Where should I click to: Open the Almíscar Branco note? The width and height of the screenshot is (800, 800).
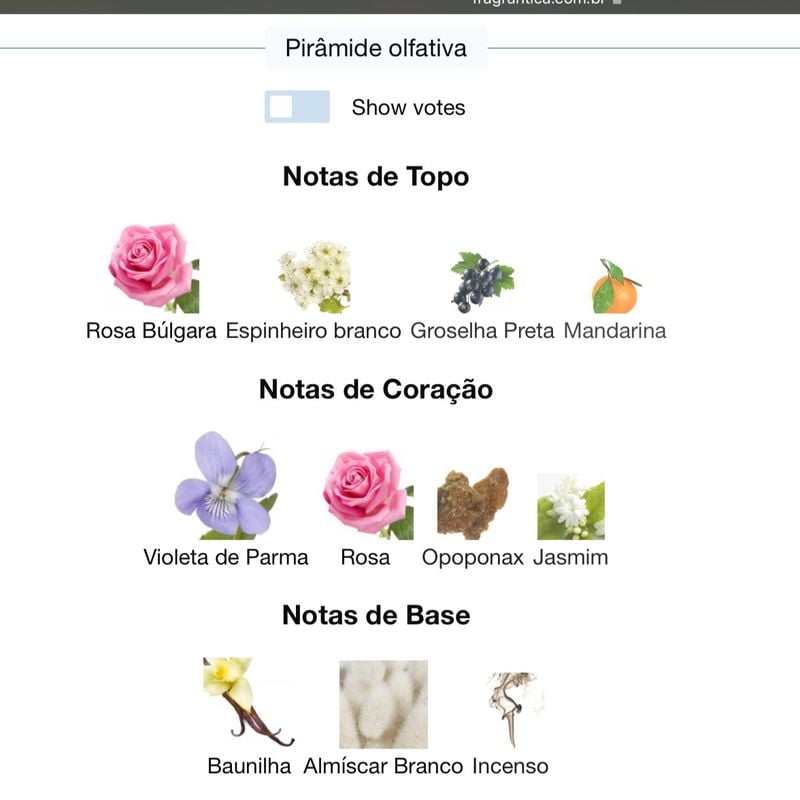(x=383, y=705)
